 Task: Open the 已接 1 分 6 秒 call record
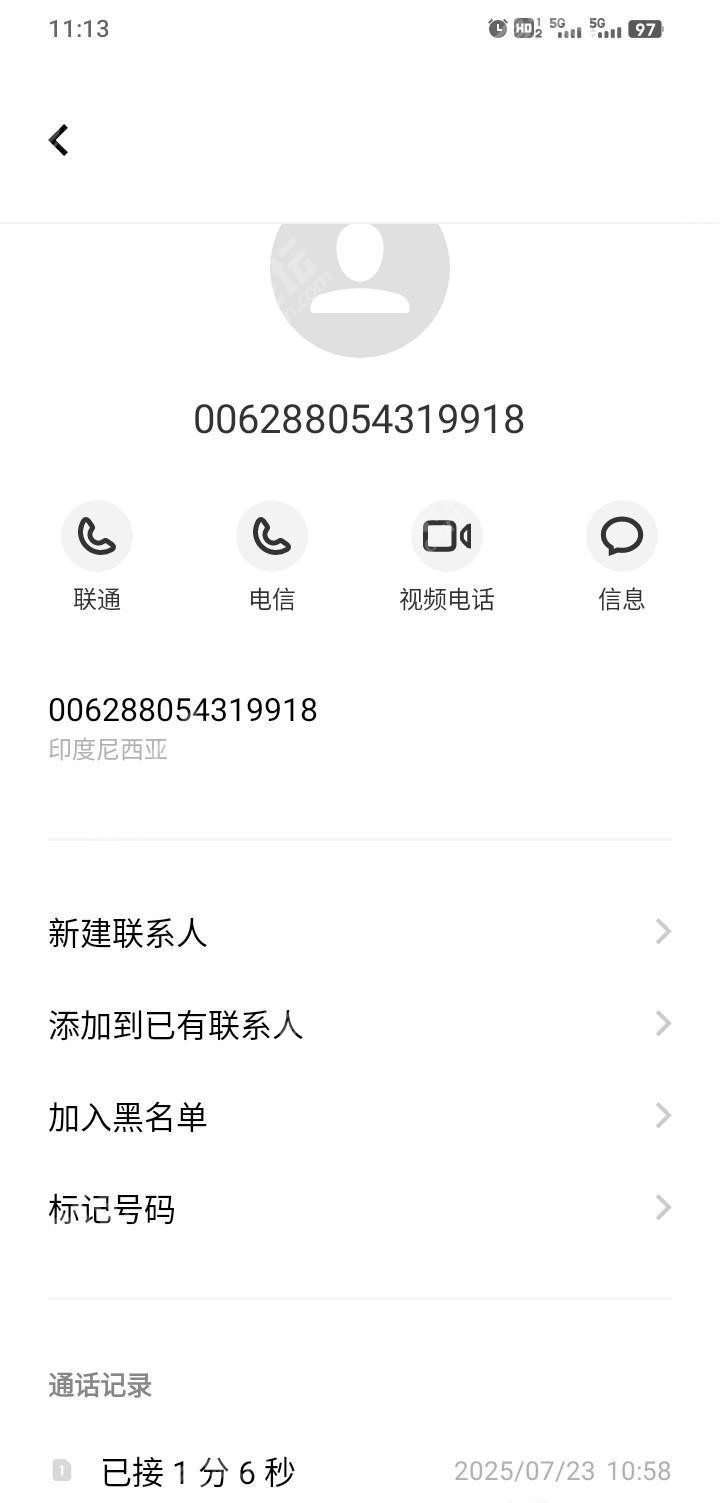click(x=360, y=1471)
